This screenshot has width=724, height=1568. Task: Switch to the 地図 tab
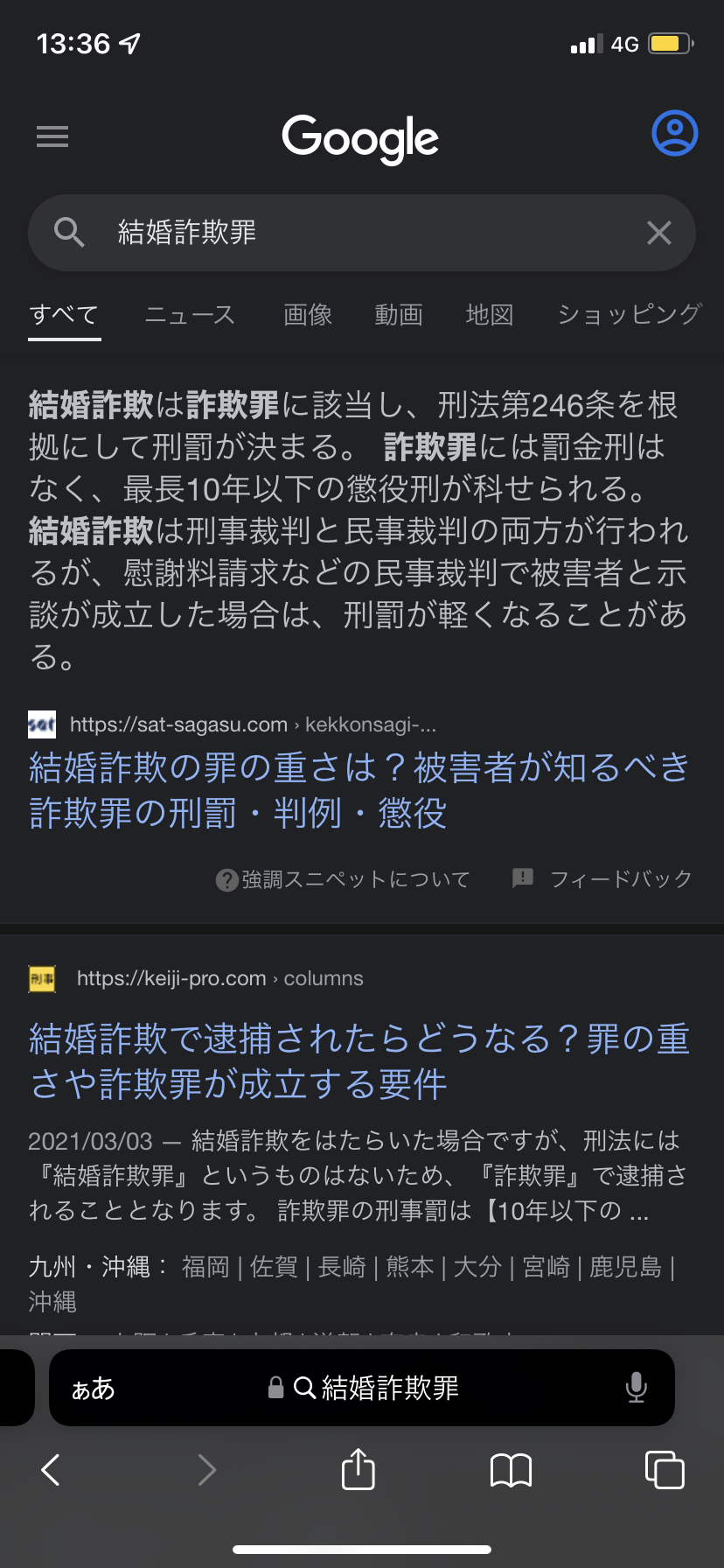point(490,315)
